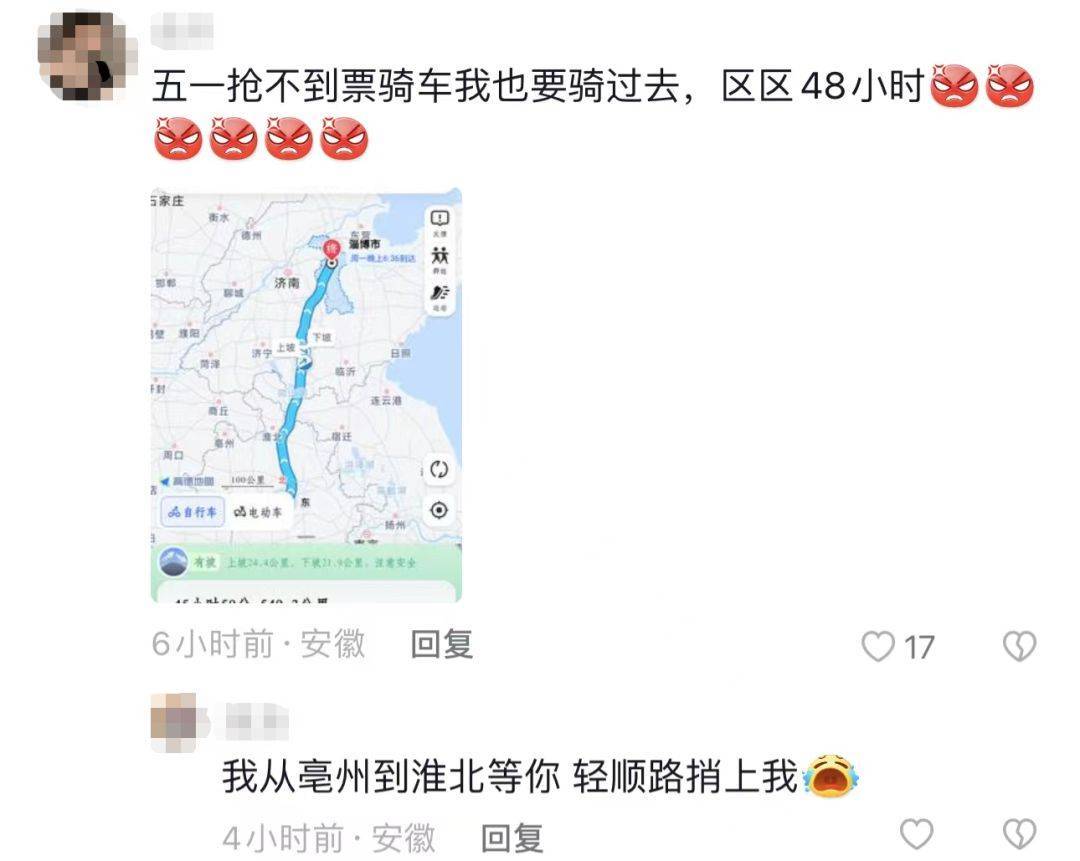
Task: Open the map image attached to the comment
Action: [x=306, y=394]
